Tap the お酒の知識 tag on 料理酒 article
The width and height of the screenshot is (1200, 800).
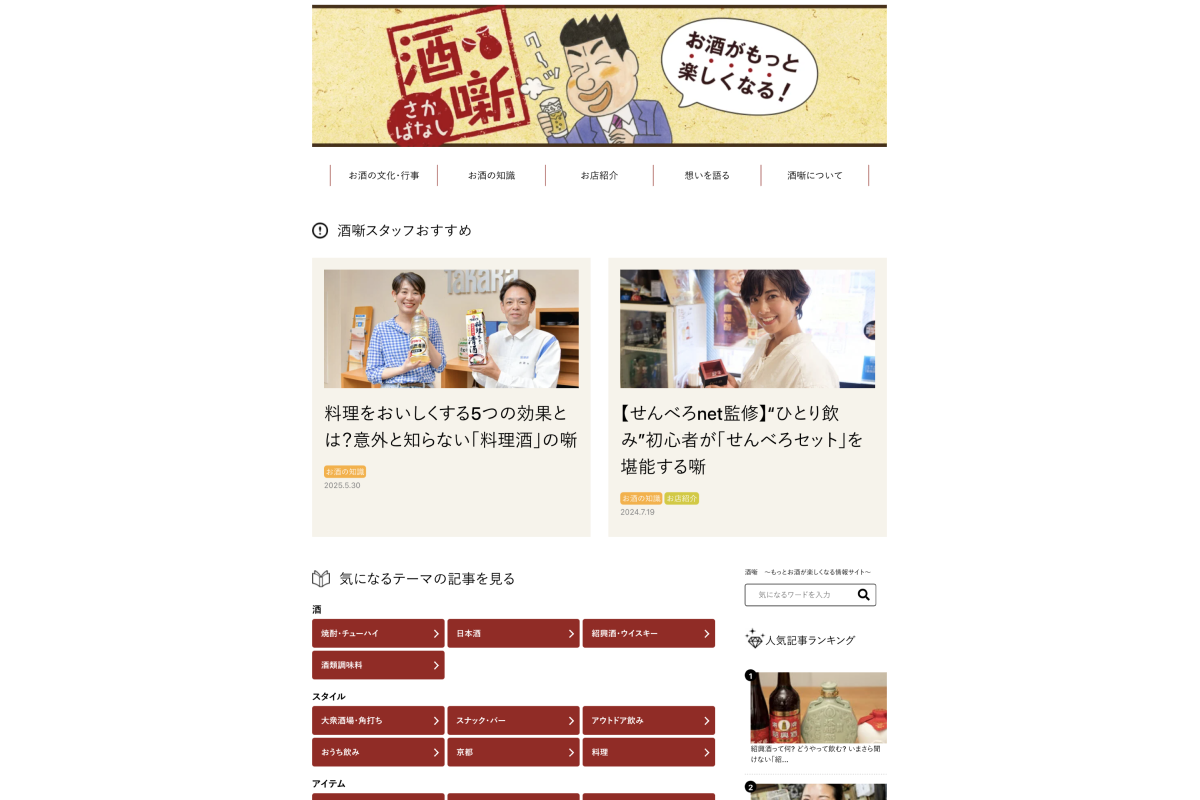tap(345, 472)
